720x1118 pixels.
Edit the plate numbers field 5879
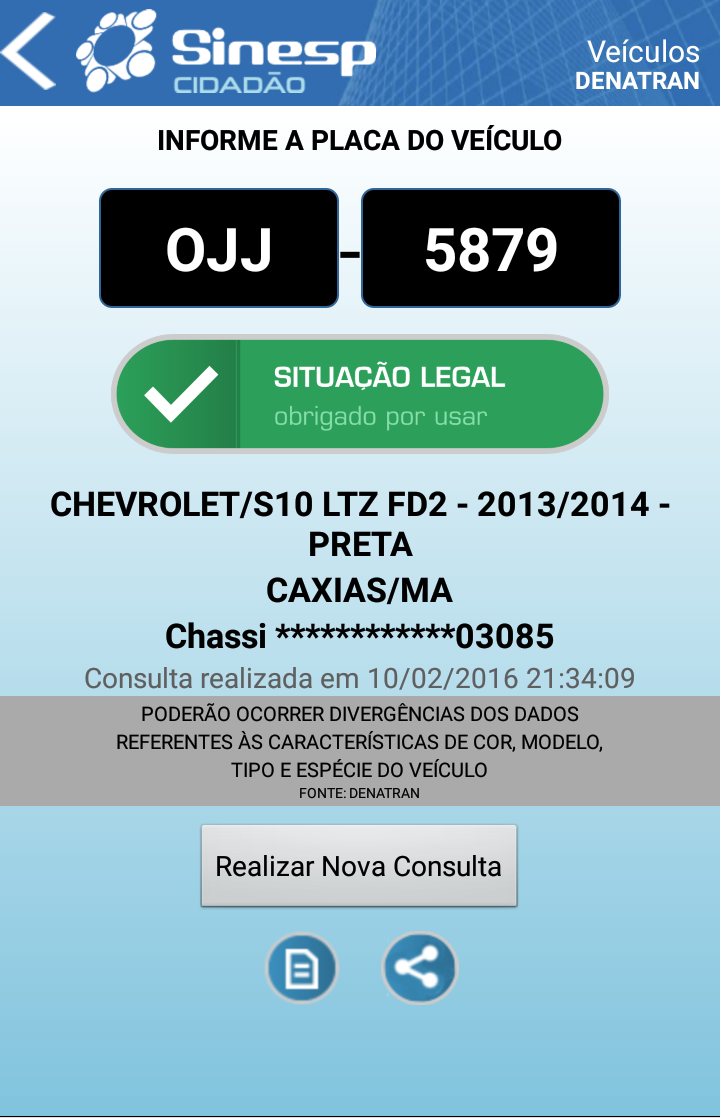coord(491,248)
